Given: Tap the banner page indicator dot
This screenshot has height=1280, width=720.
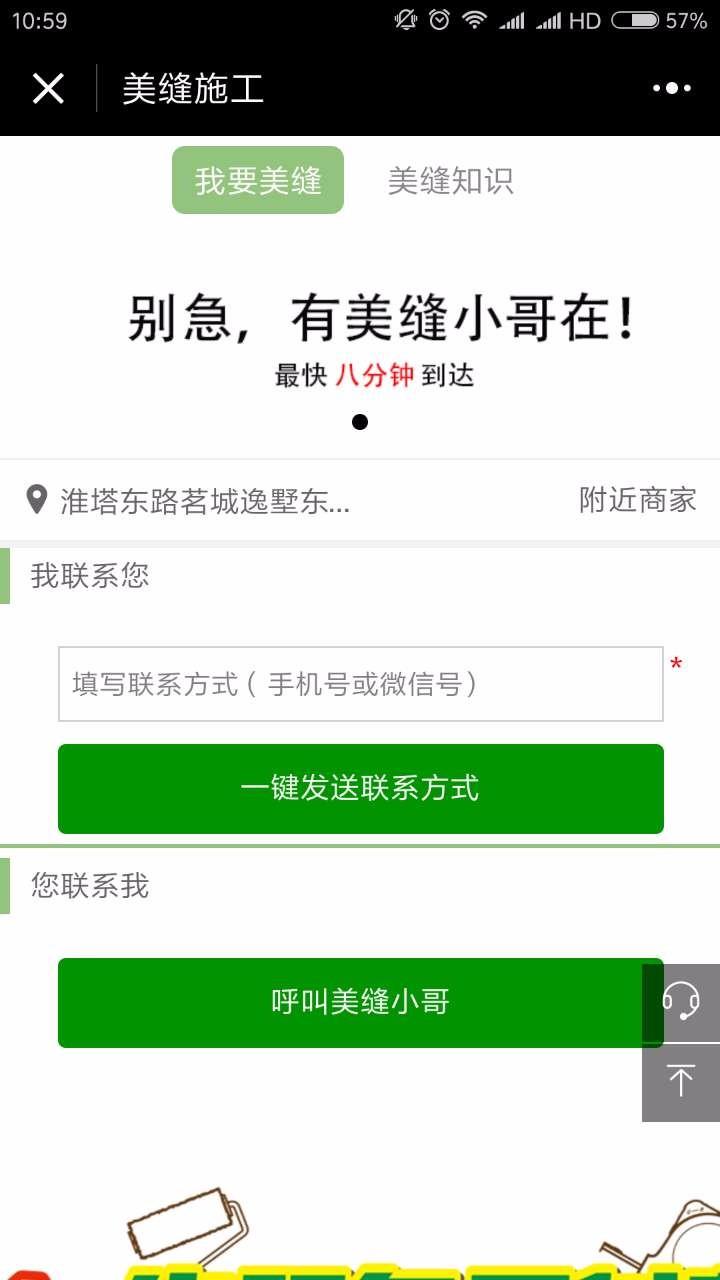Looking at the screenshot, I should [360, 422].
